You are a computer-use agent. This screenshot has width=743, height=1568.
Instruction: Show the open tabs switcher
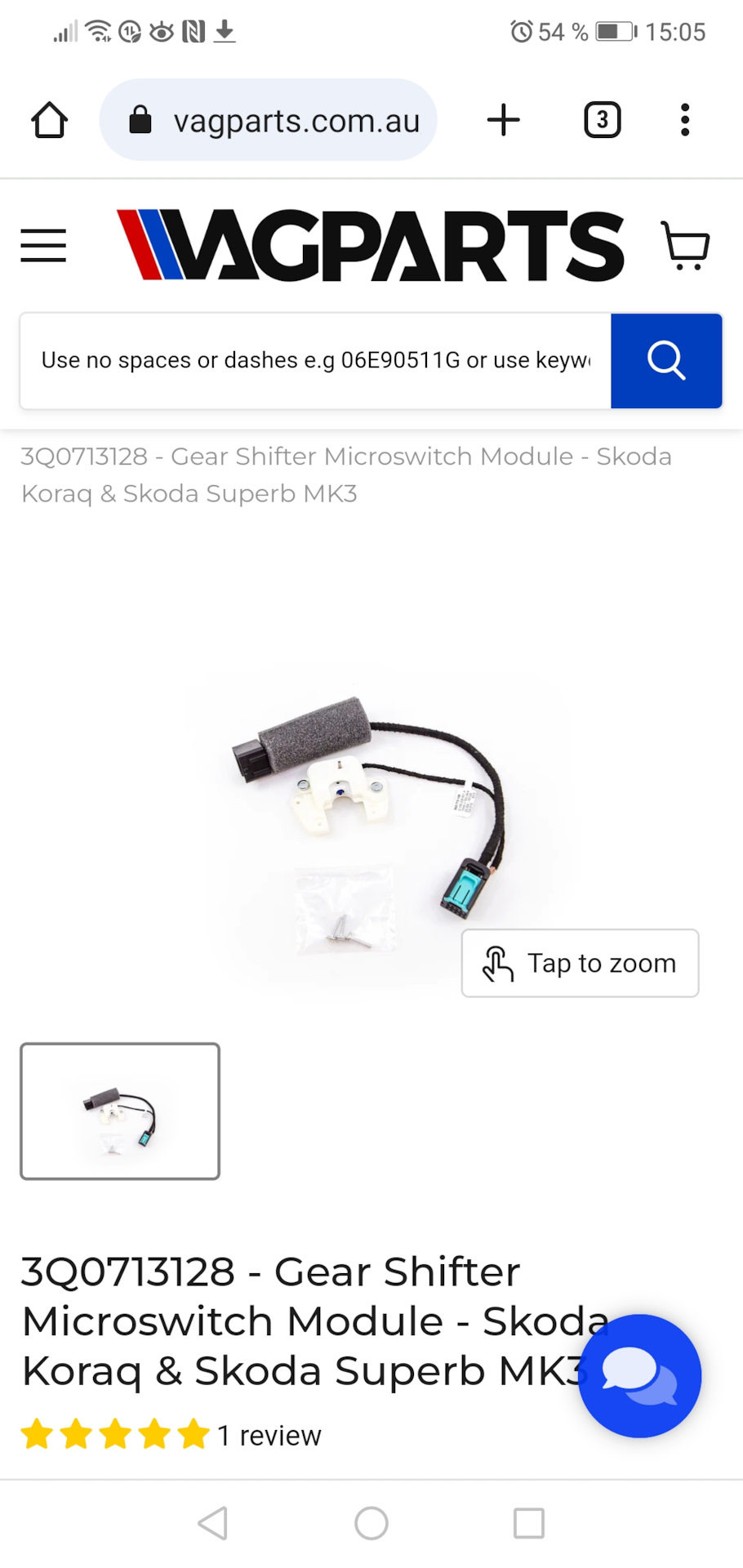click(x=602, y=120)
